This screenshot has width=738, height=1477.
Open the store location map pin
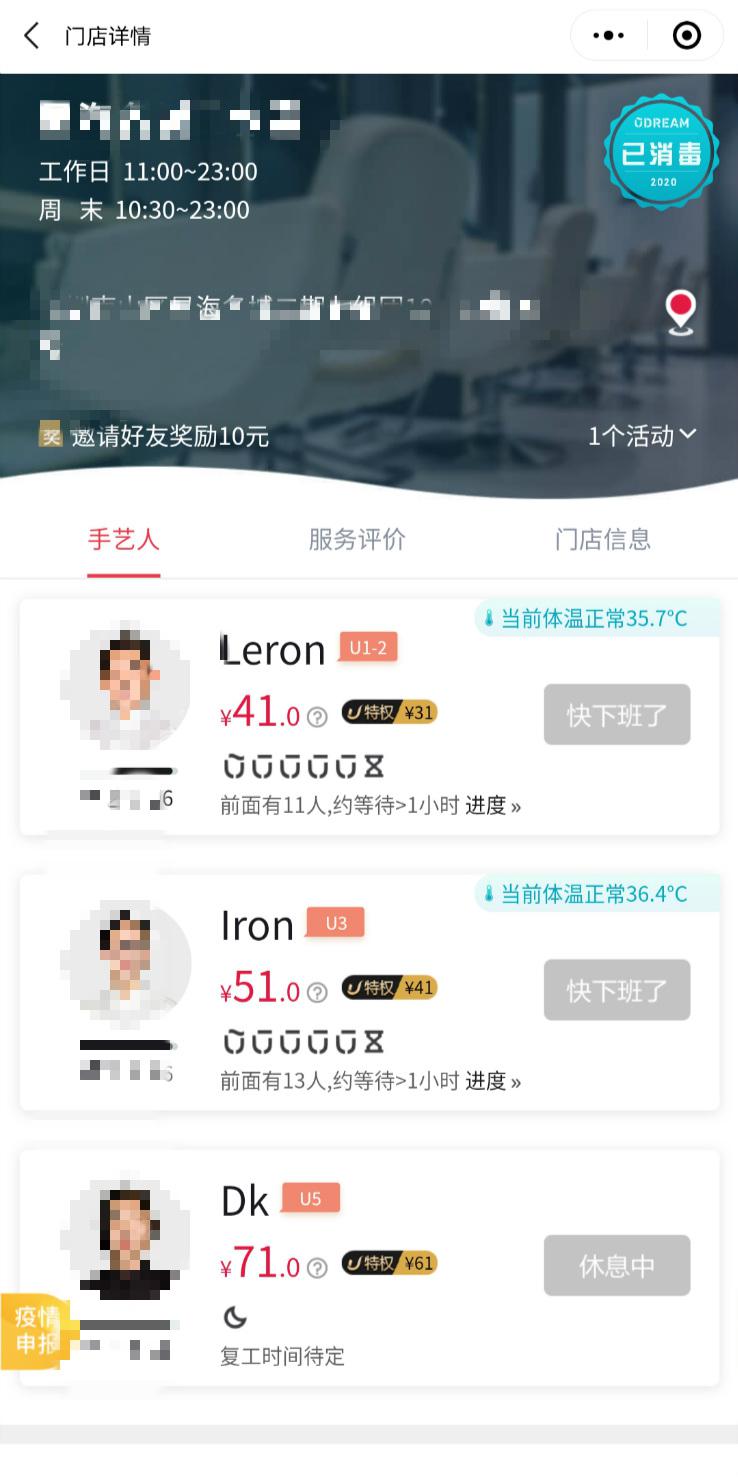pyautogui.click(x=681, y=313)
